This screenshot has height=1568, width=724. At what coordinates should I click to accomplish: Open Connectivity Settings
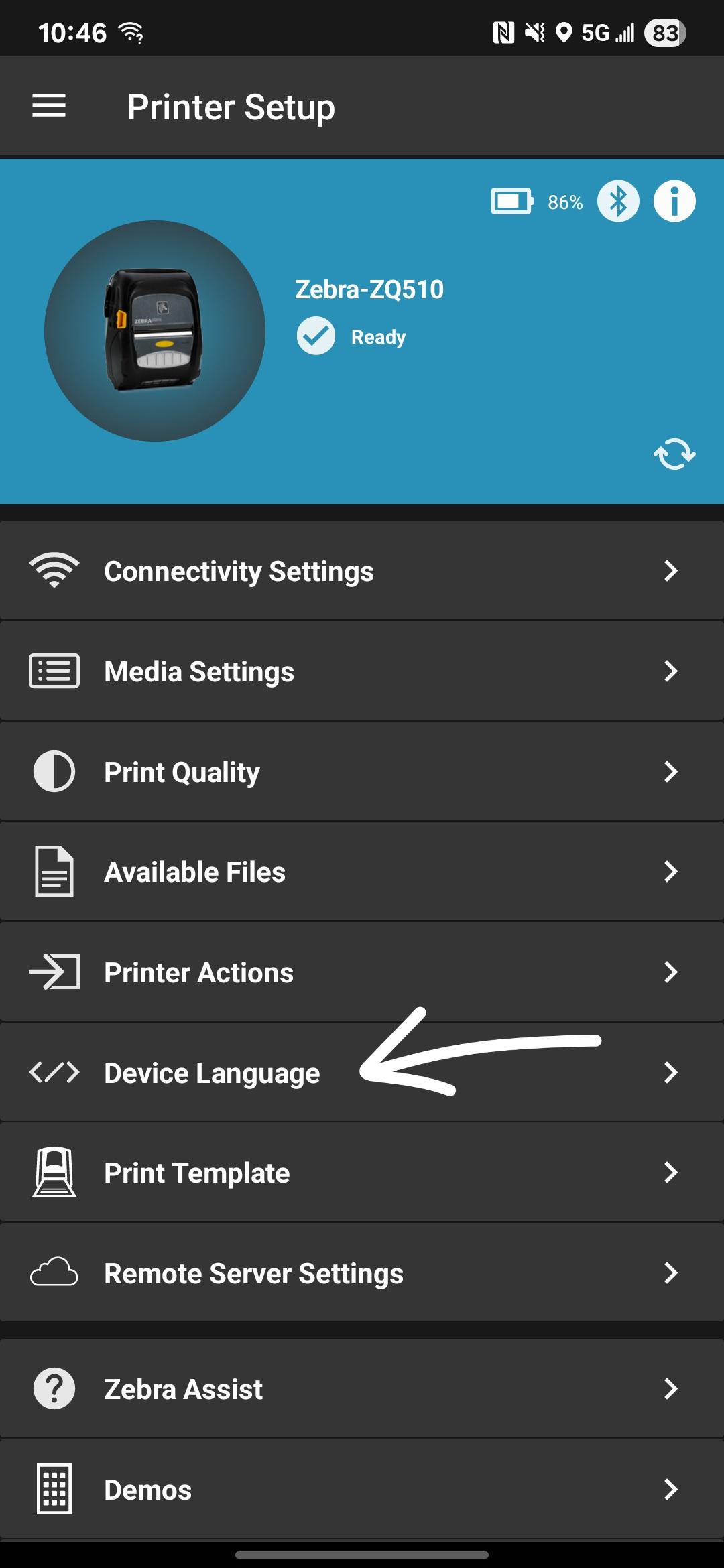(x=362, y=571)
